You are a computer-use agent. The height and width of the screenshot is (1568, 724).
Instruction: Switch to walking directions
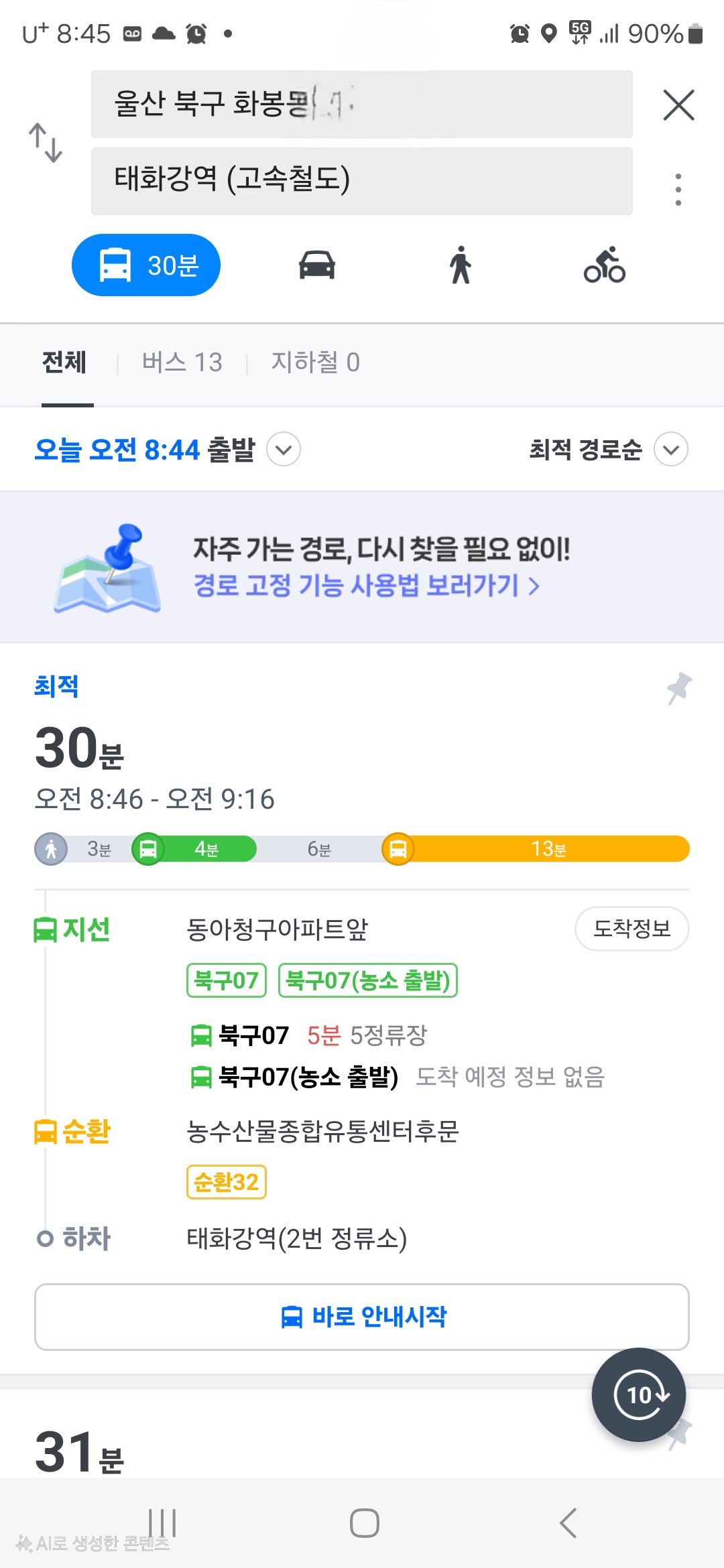(461, 265)
